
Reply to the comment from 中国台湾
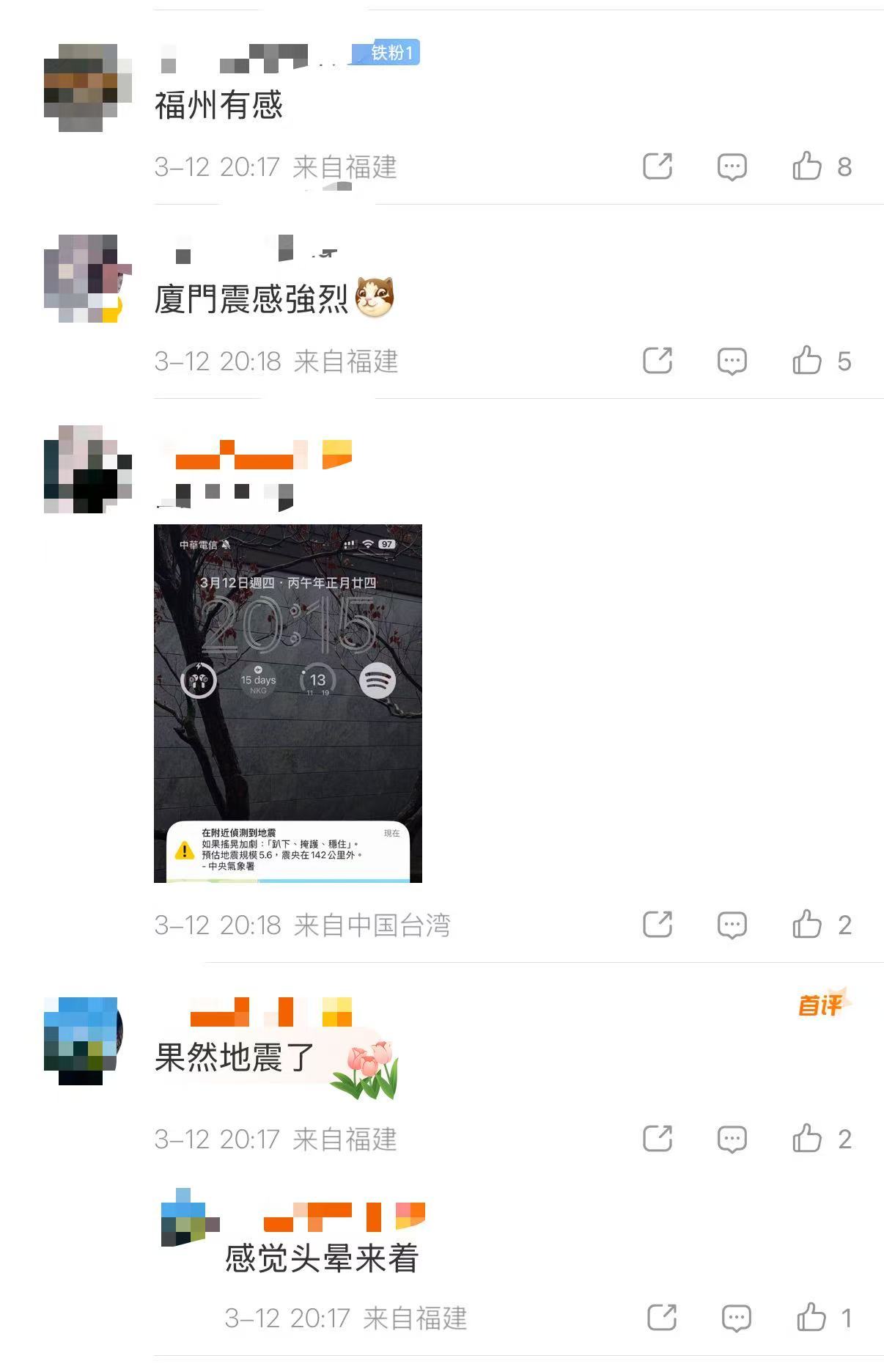point(732,925)
